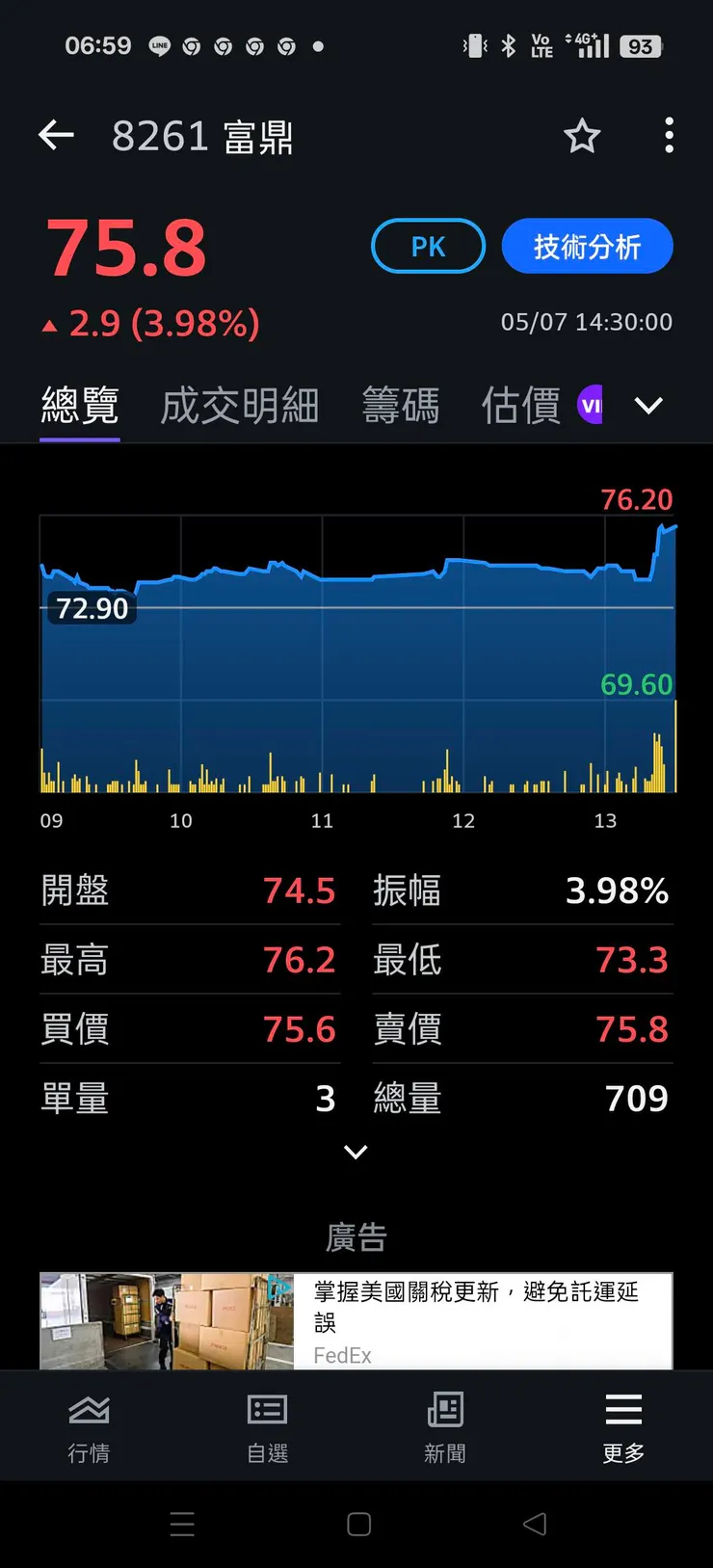Collapse the Android navigation drawer handle

[x=182, y=1524]
